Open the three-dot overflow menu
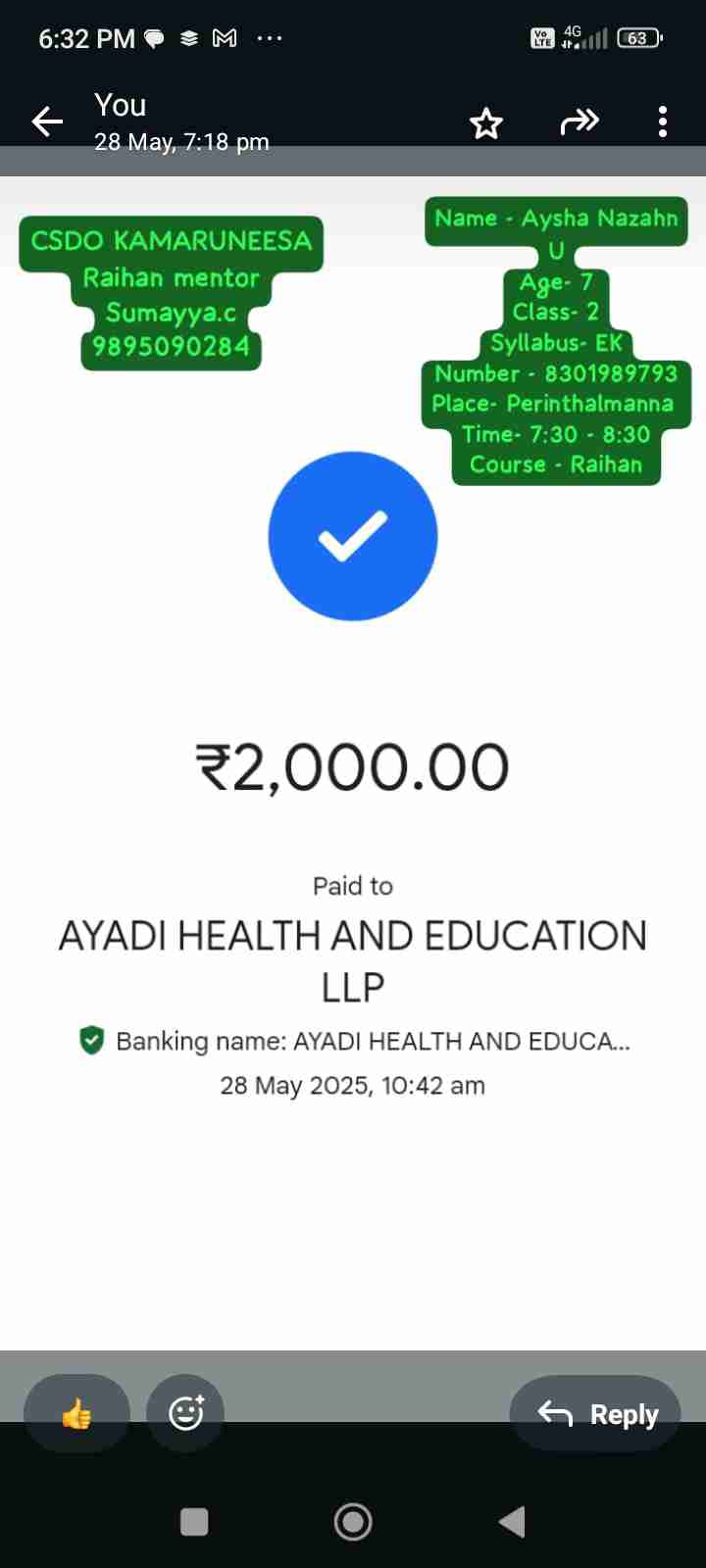This screenshot has width=706, height=1568. point(663,122)
